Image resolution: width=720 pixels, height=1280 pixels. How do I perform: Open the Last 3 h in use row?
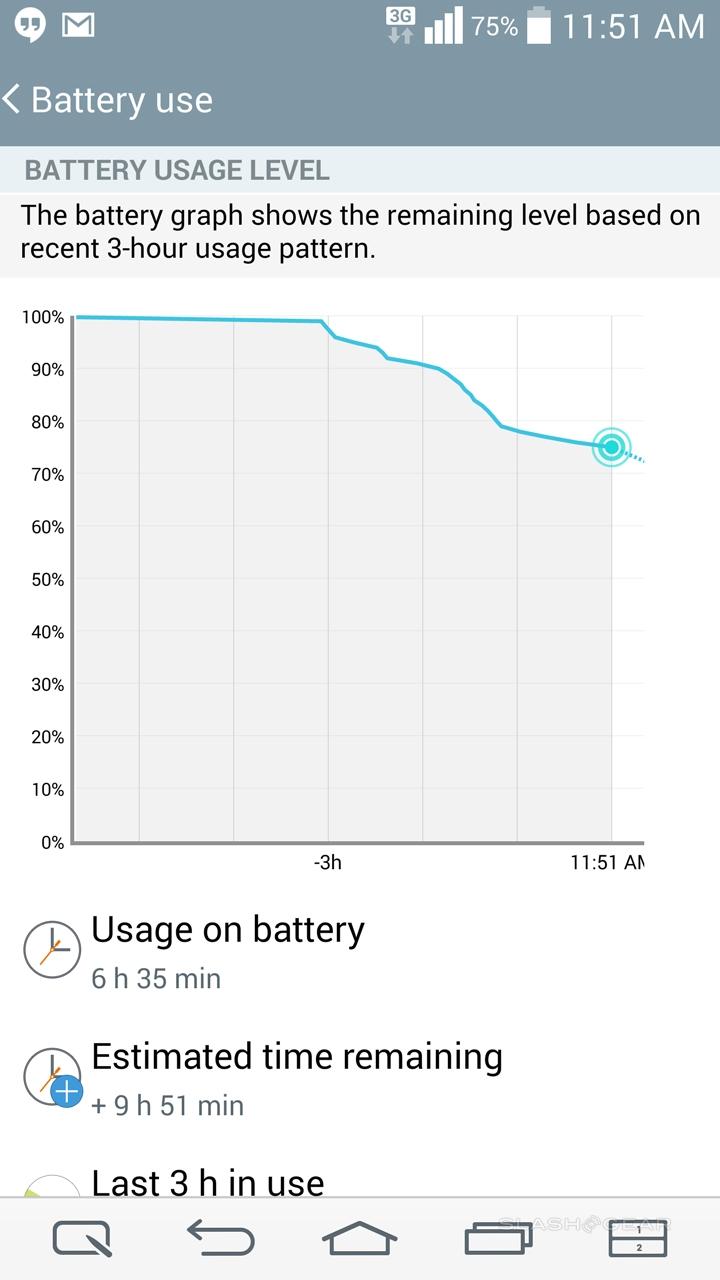208,1181
